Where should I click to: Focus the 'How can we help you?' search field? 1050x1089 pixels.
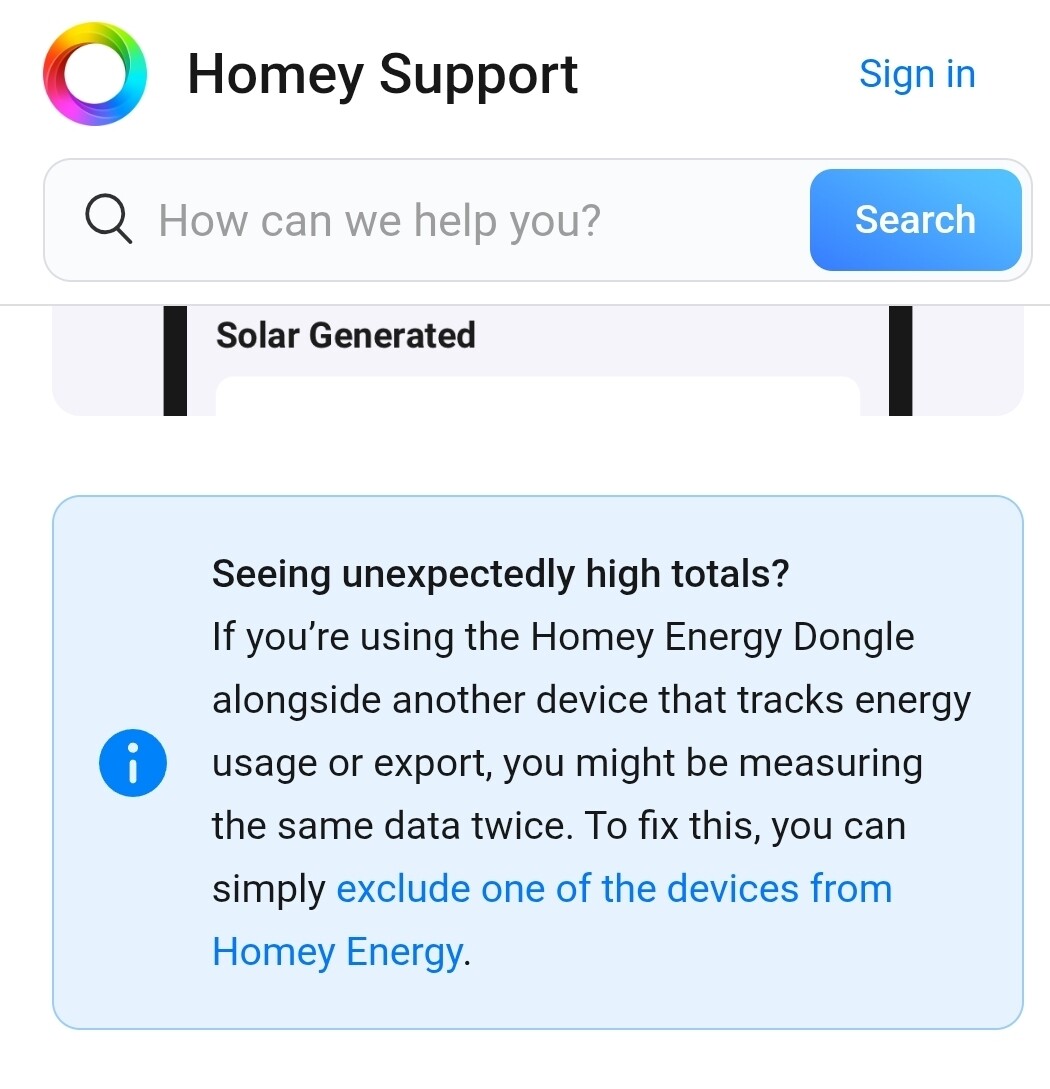pos(450,220)
